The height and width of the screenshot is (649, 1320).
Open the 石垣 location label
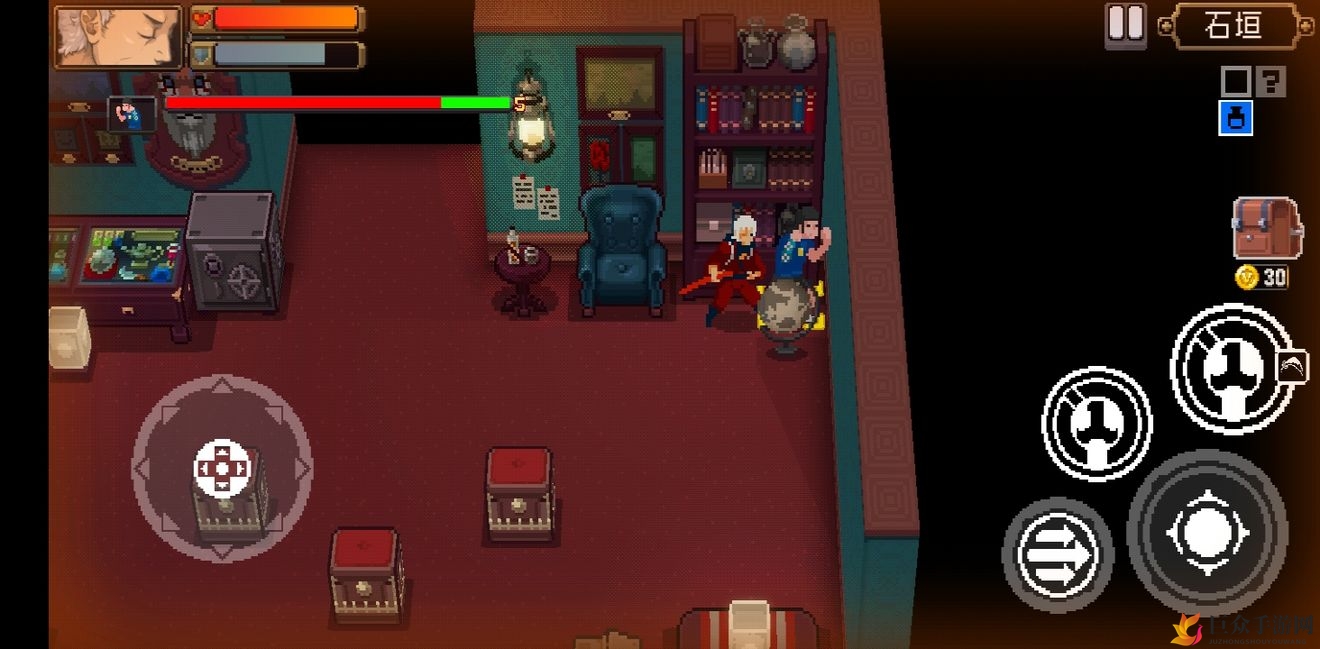point(1233,25)
